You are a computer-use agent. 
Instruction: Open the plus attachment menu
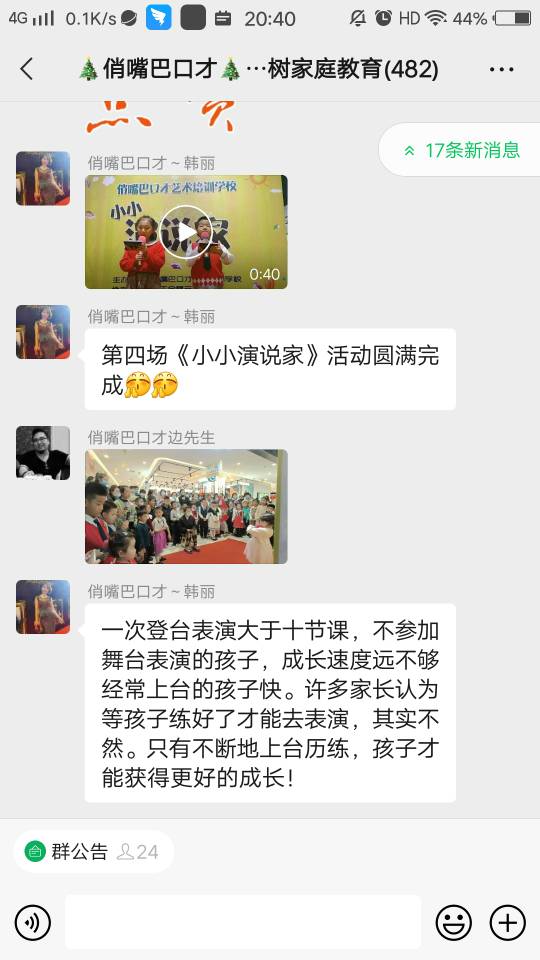[x=508, y=923]
